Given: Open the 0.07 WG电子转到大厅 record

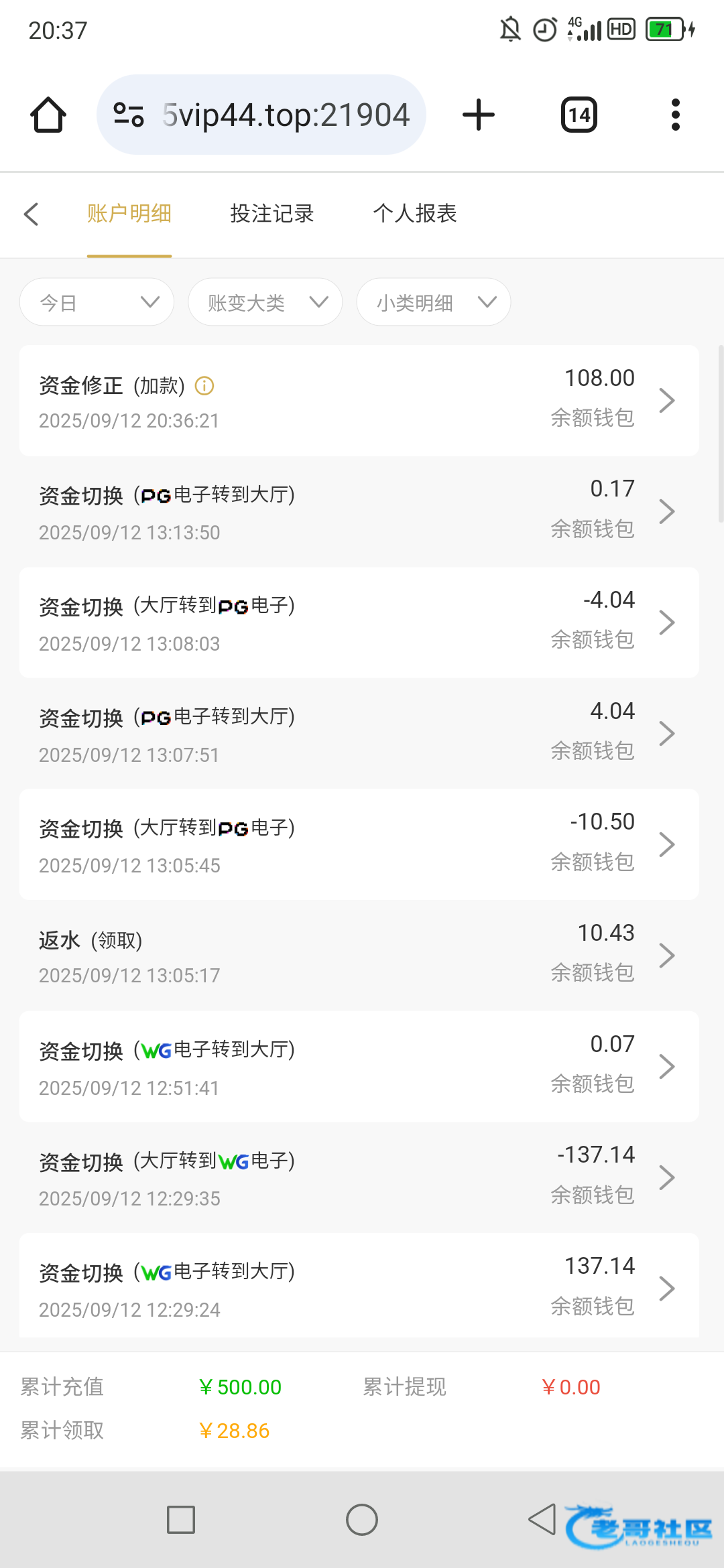Looking at the screenshot, I should tap(359, 1067).
